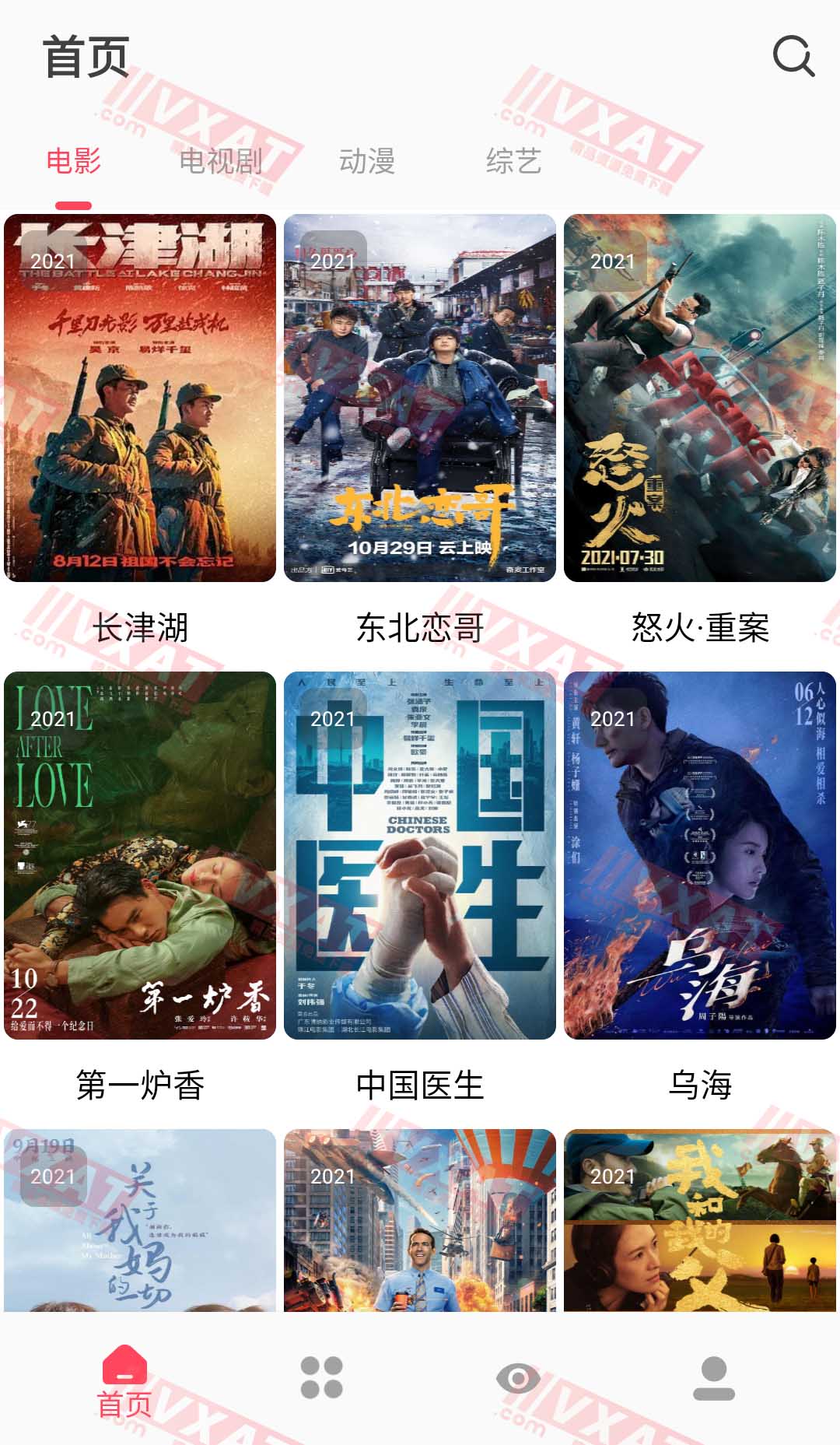The width and height of the screenshot is (840, 1445).
Task: Stay on the 电影 tab
Action: point(73,162)
